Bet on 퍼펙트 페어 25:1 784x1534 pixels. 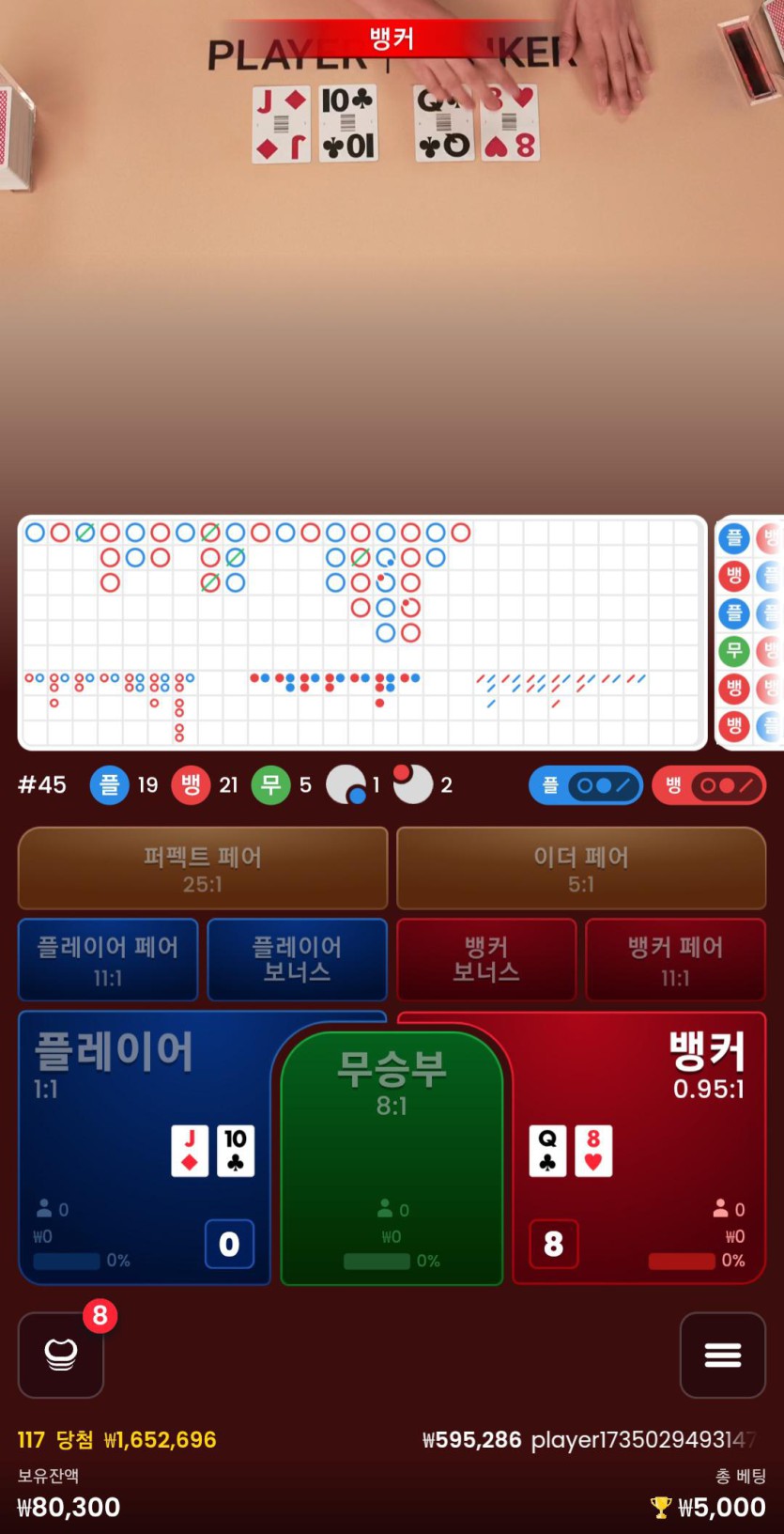203,868
